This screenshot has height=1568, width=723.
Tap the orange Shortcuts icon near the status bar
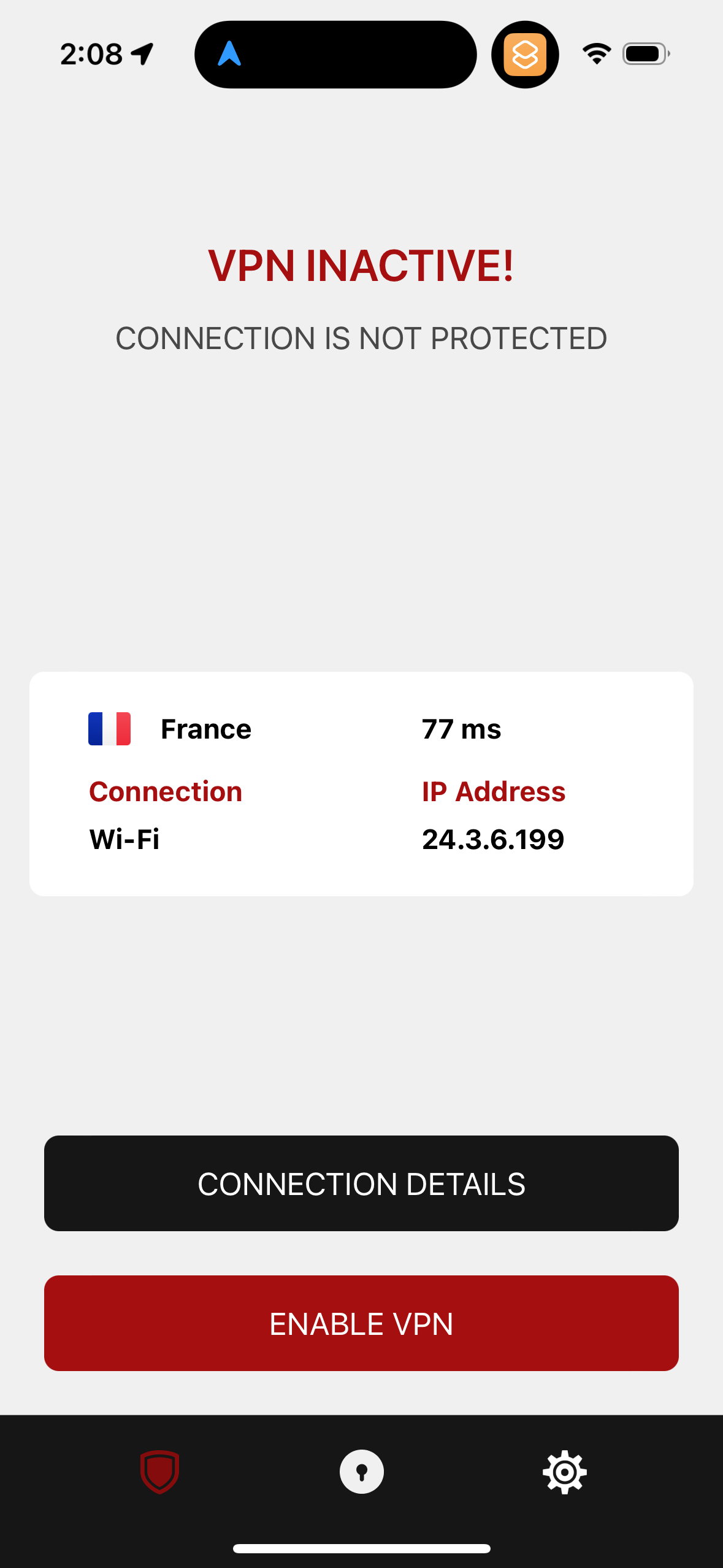(x=525, y=54)
